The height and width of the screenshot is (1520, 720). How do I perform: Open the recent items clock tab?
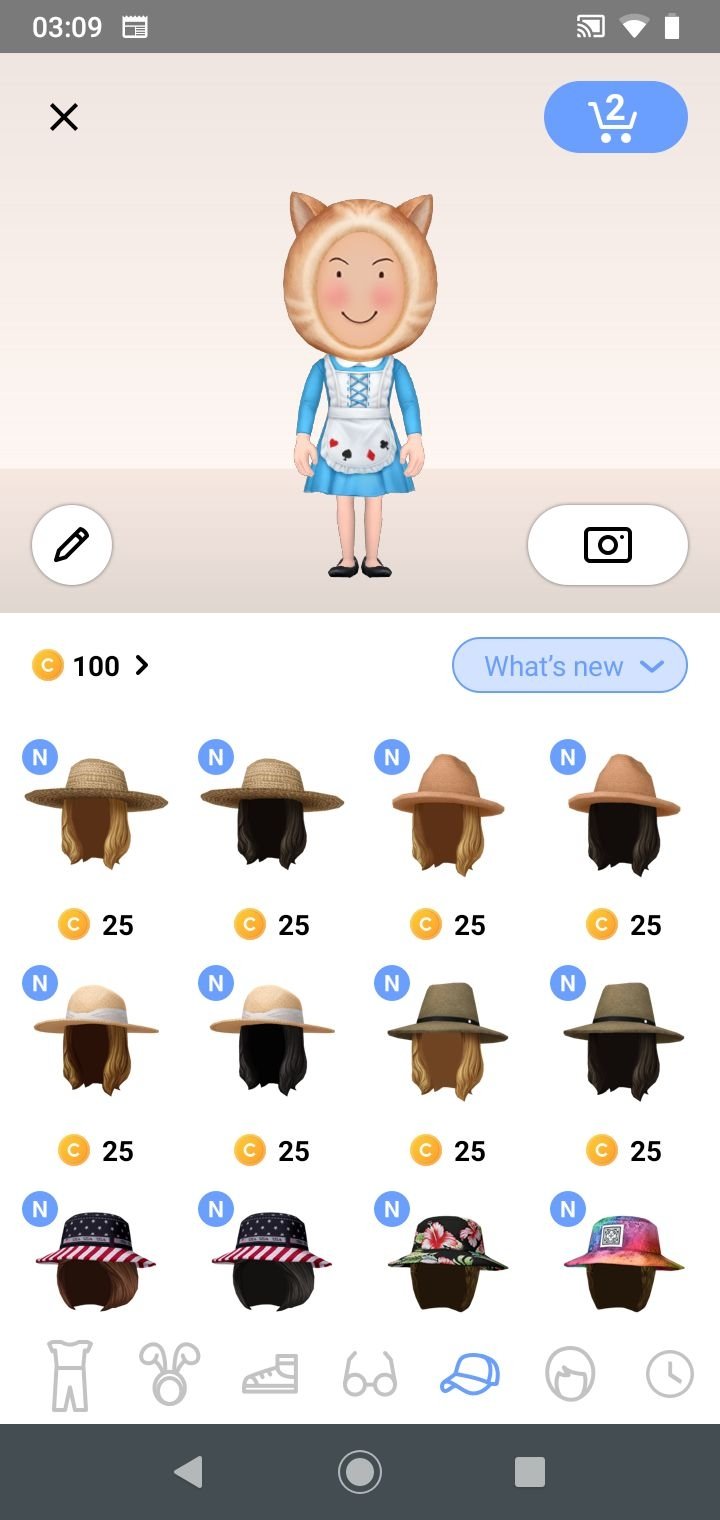669,1374
